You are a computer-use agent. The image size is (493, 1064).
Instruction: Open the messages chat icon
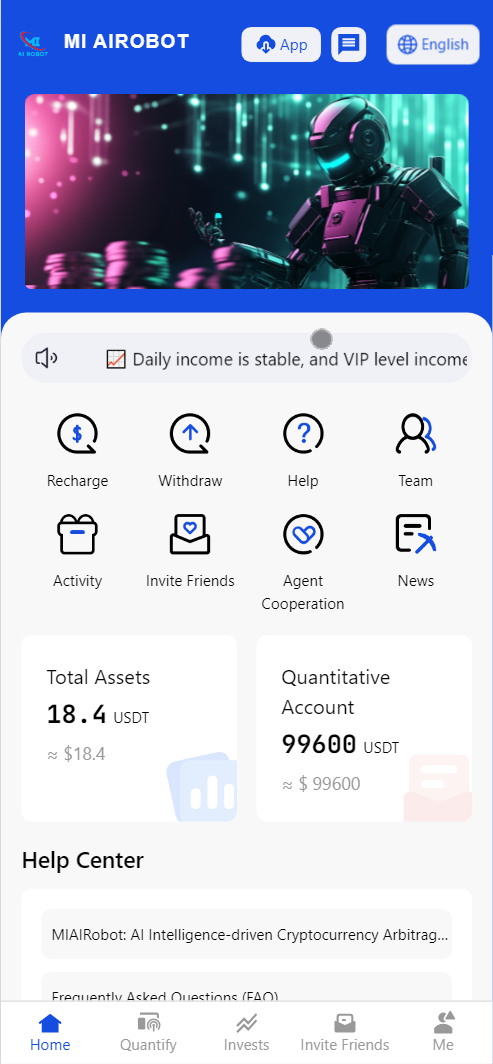coord(349,45)
